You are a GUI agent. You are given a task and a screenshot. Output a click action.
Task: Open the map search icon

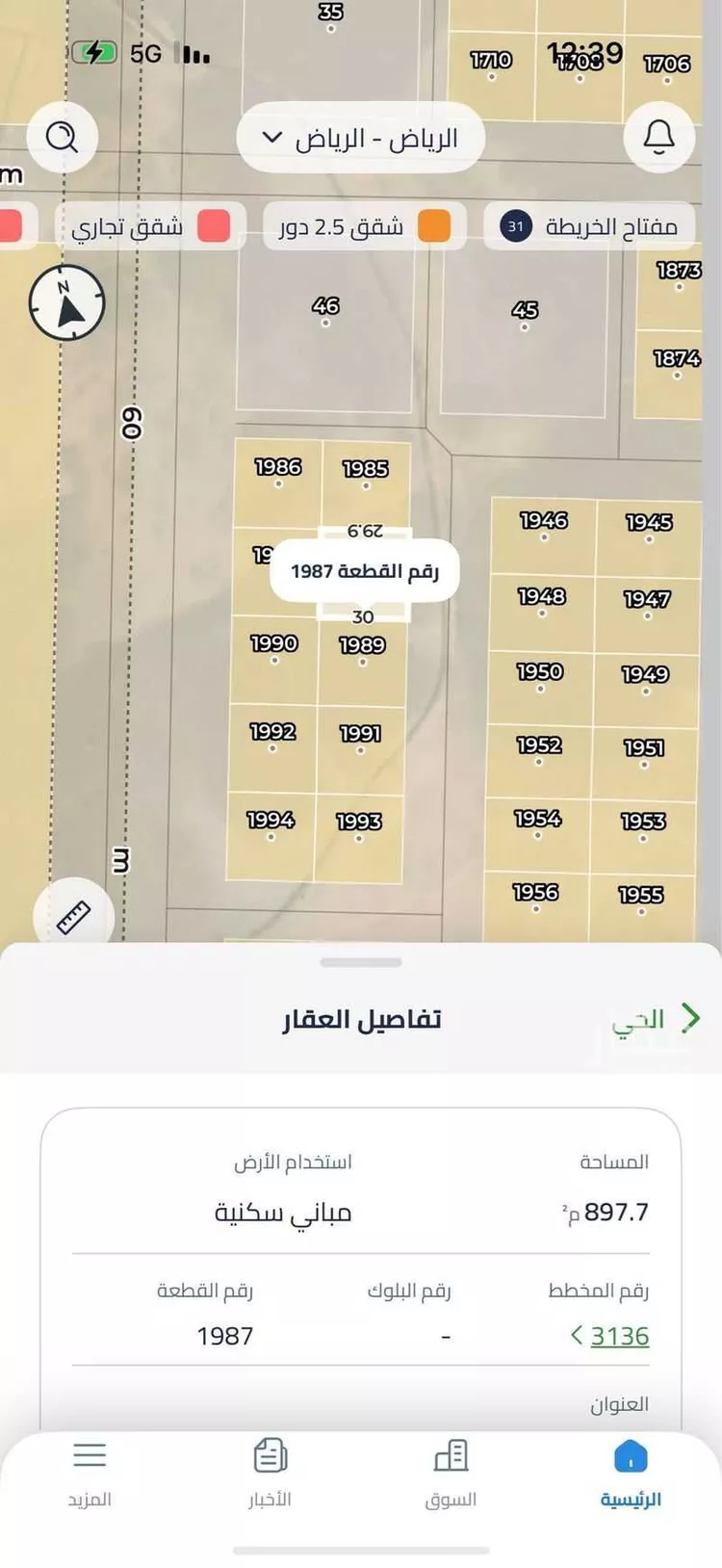[x=63, y=137]
